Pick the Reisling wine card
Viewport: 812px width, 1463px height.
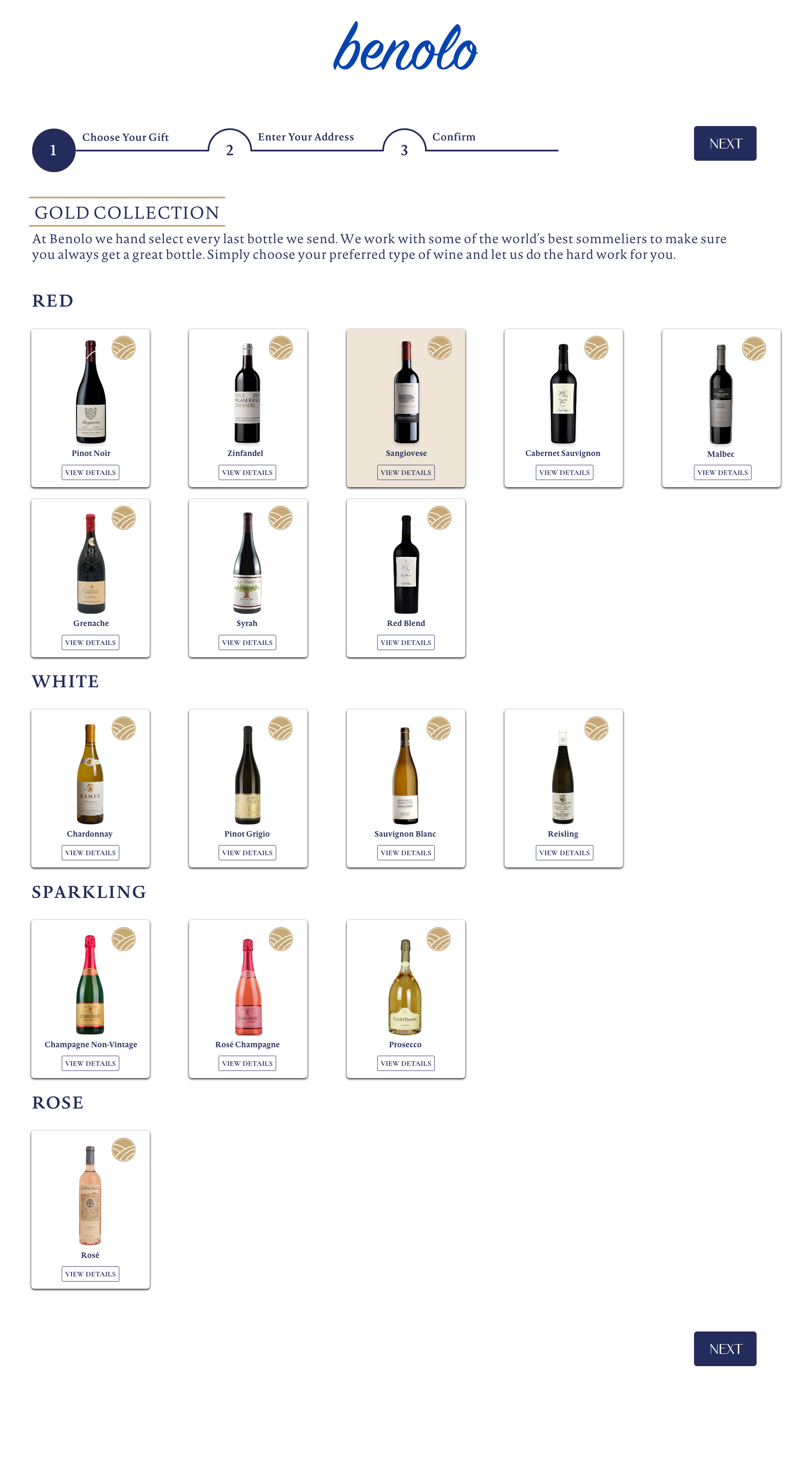[563, 778]
